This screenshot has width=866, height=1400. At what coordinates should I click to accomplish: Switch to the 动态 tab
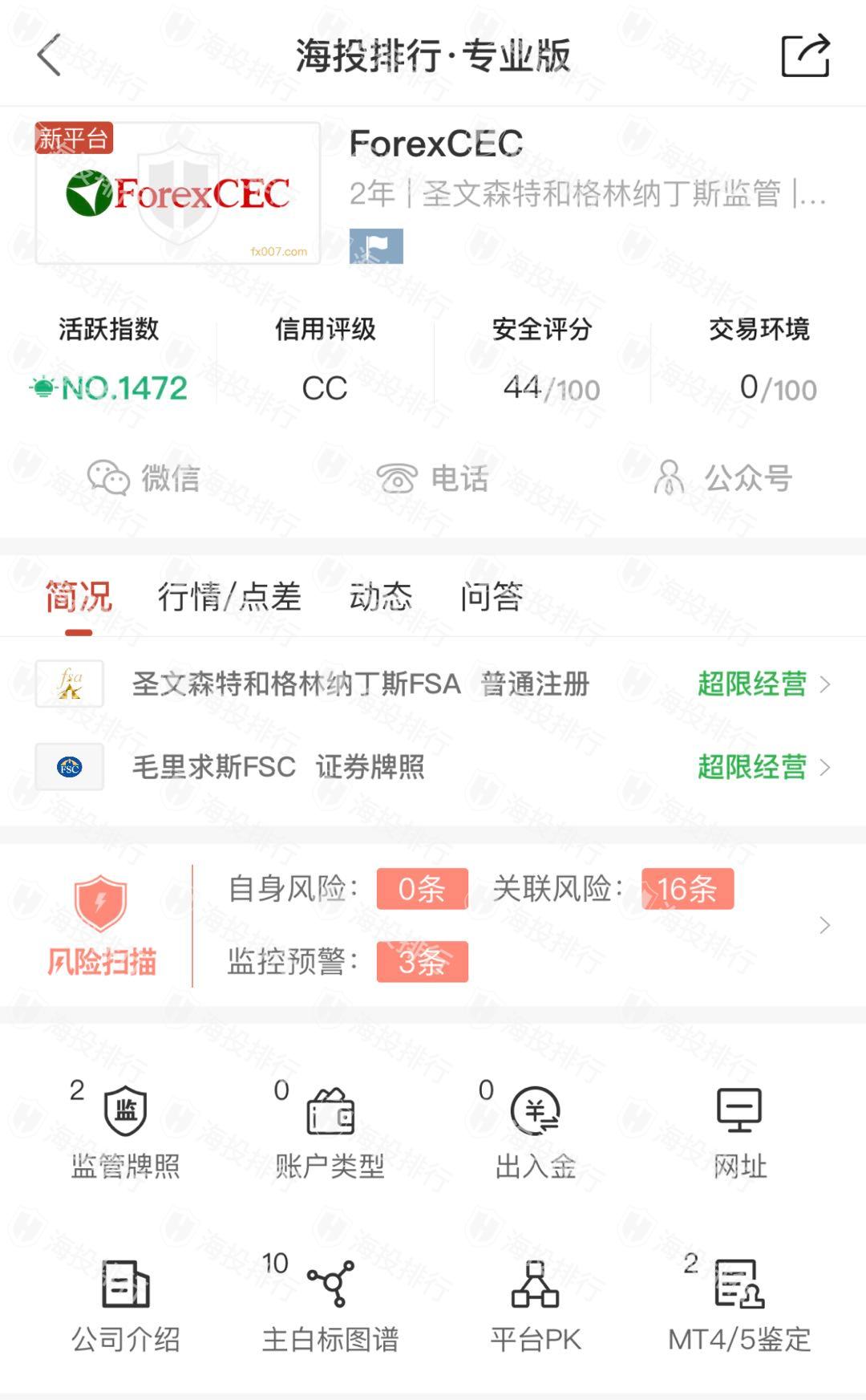coord(381,597)
